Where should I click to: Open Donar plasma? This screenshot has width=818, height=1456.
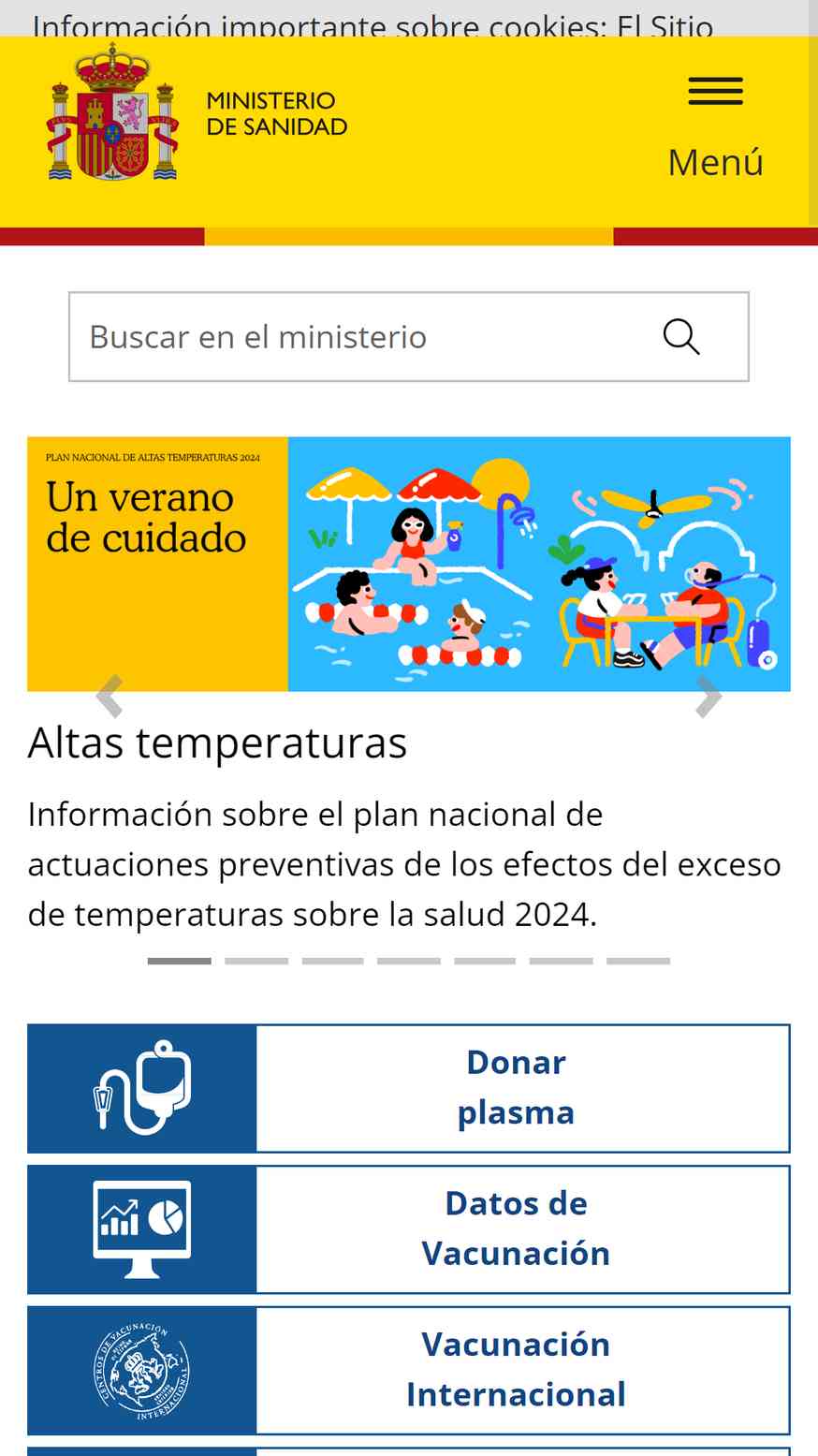coord(409,1088)
